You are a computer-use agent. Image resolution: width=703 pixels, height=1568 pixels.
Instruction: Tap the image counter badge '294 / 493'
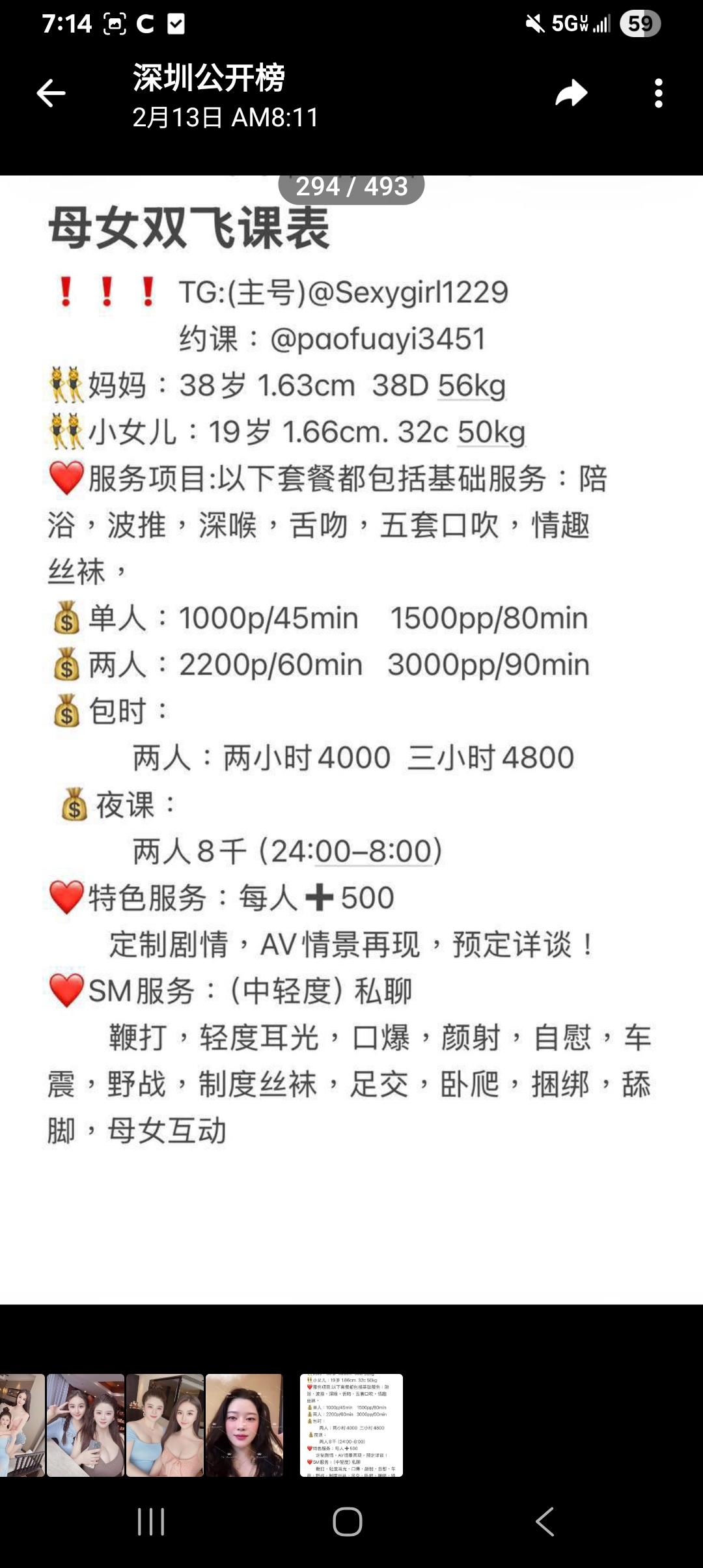(x=351, y=188)
